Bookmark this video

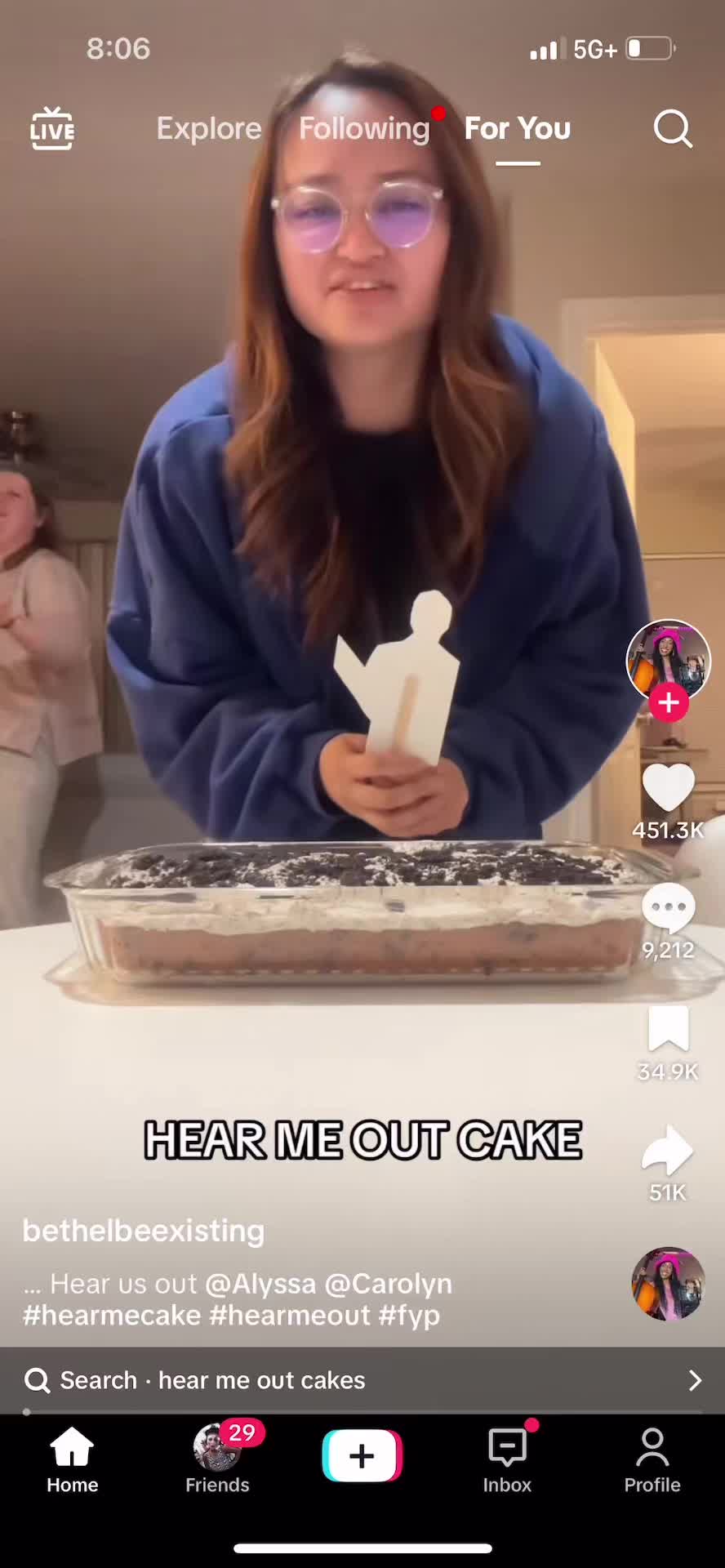pos(668,1029)
